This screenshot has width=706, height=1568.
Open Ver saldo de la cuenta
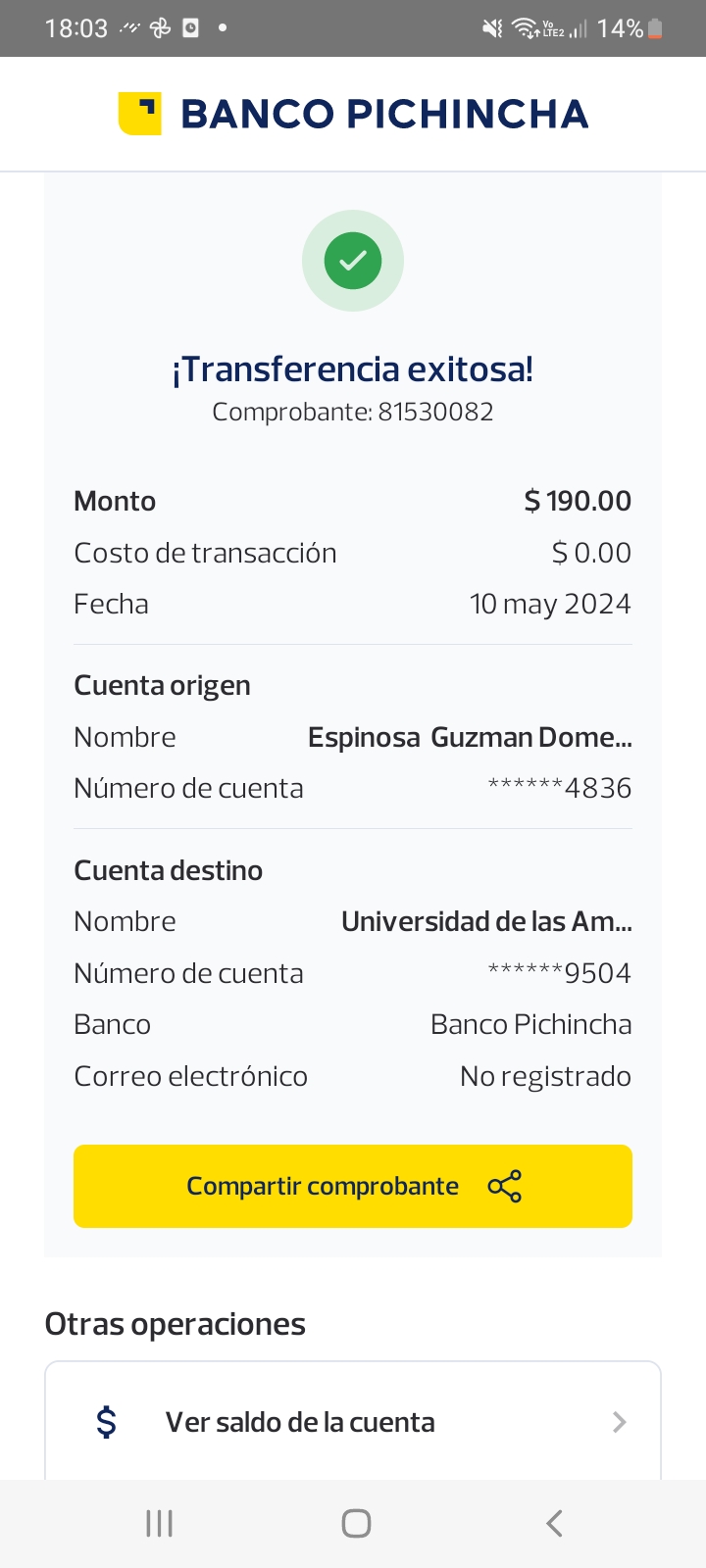353,1422
